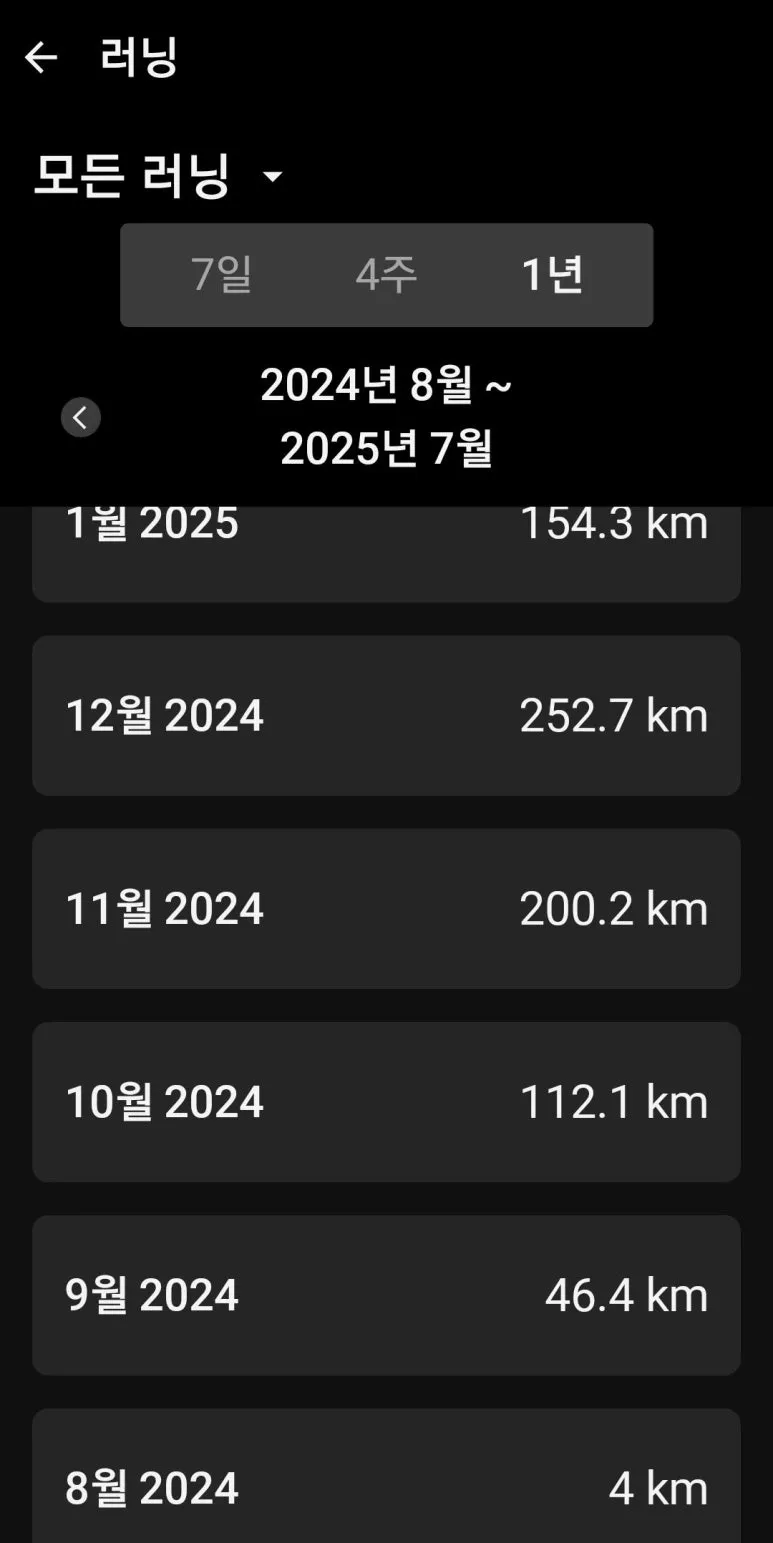Viewport: 773px width, 1543px height.
Task: Enable the 1년 view option
Action: (551, 275)
